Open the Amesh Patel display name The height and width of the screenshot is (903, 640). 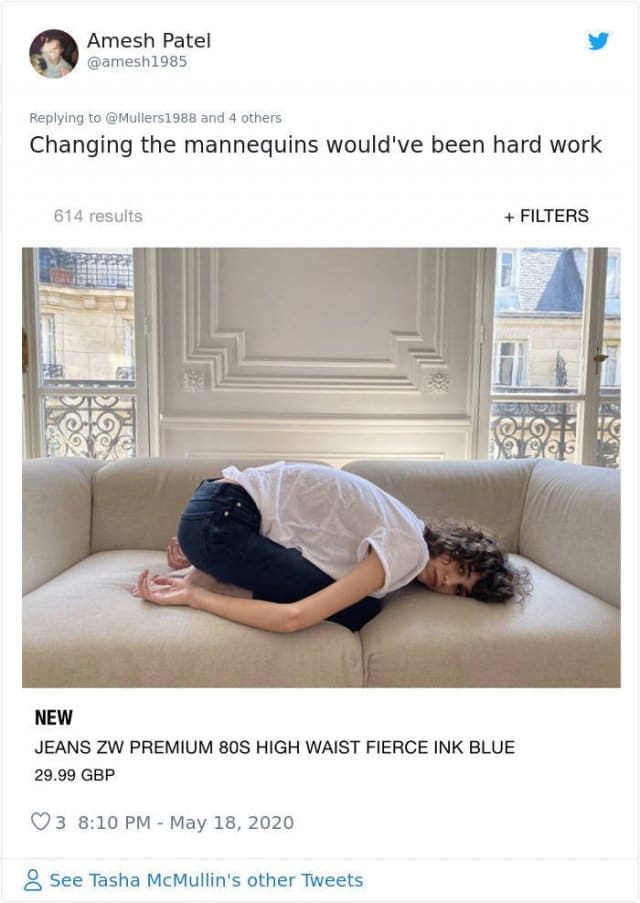[148, 41]
